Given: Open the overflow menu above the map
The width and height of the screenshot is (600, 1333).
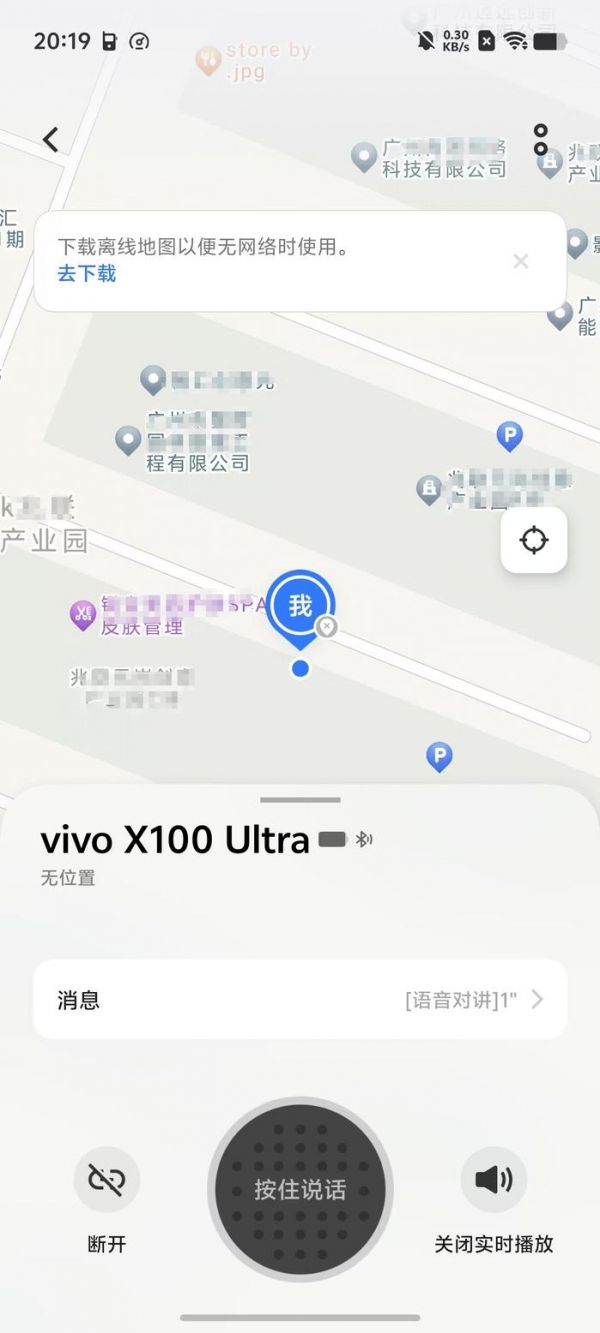Looking at the screenshot, I should [x=540, y=140].
